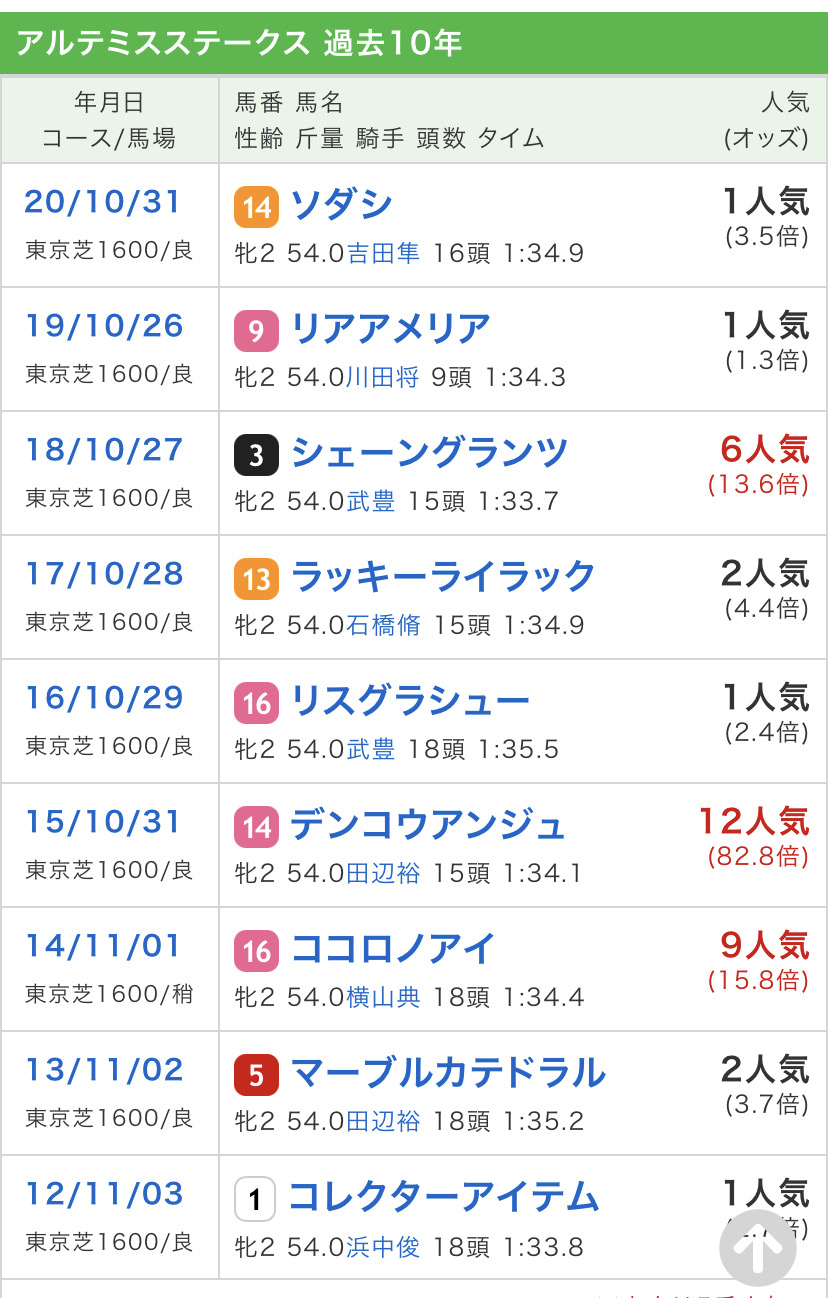This screenshot has height=1298, width=828.
Task: Open jockey 横山典 profile
Action: tap(383, 997)
